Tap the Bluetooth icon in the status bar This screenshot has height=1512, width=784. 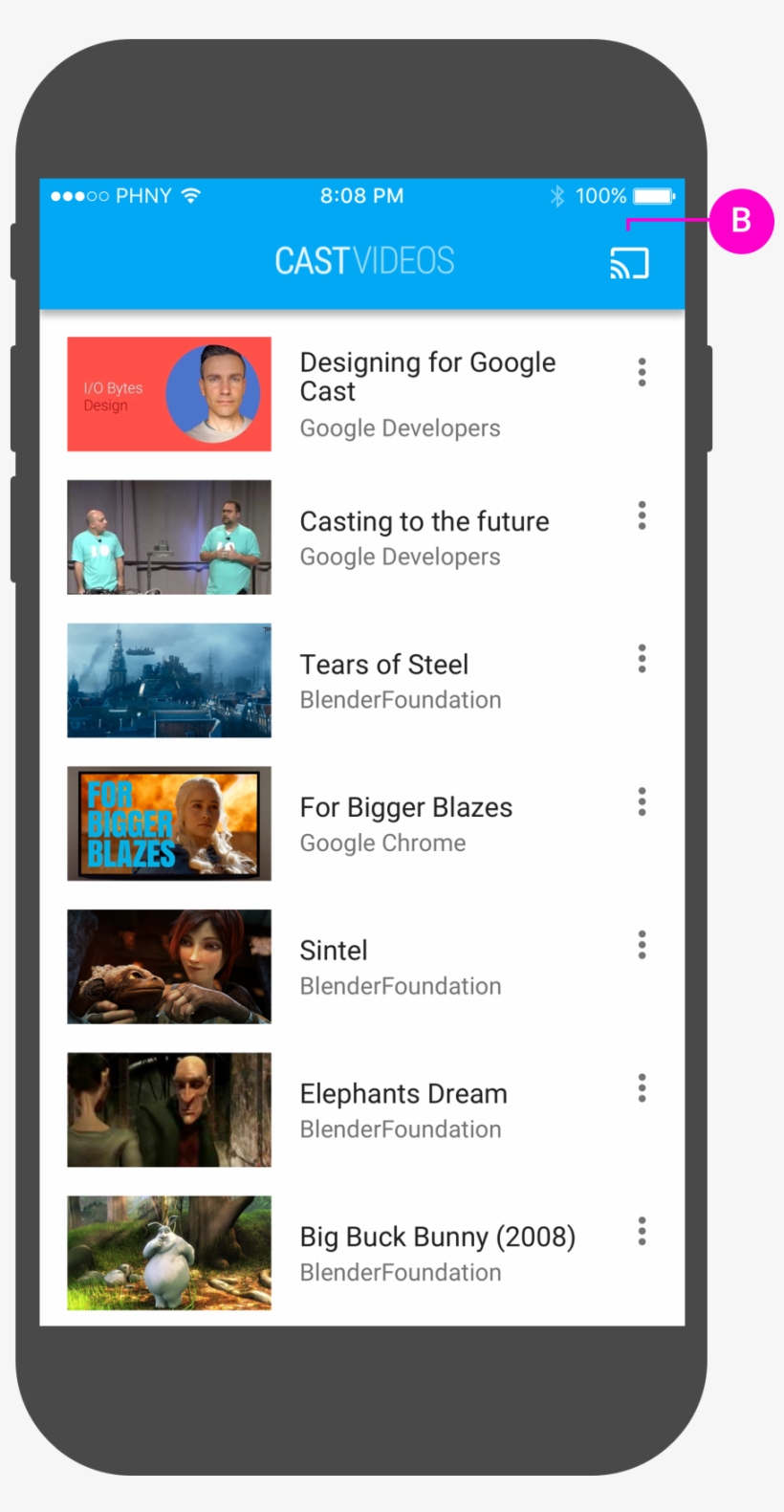click(556, 195)
